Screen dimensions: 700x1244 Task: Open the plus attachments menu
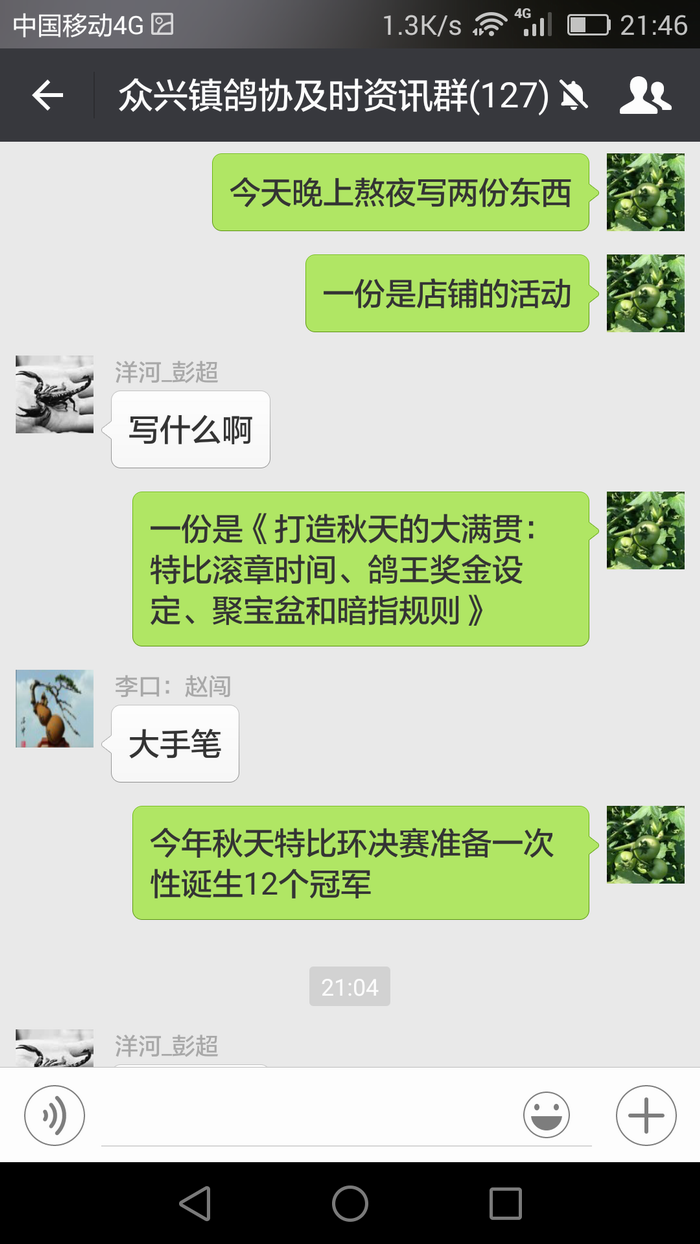coord(646,1114)
